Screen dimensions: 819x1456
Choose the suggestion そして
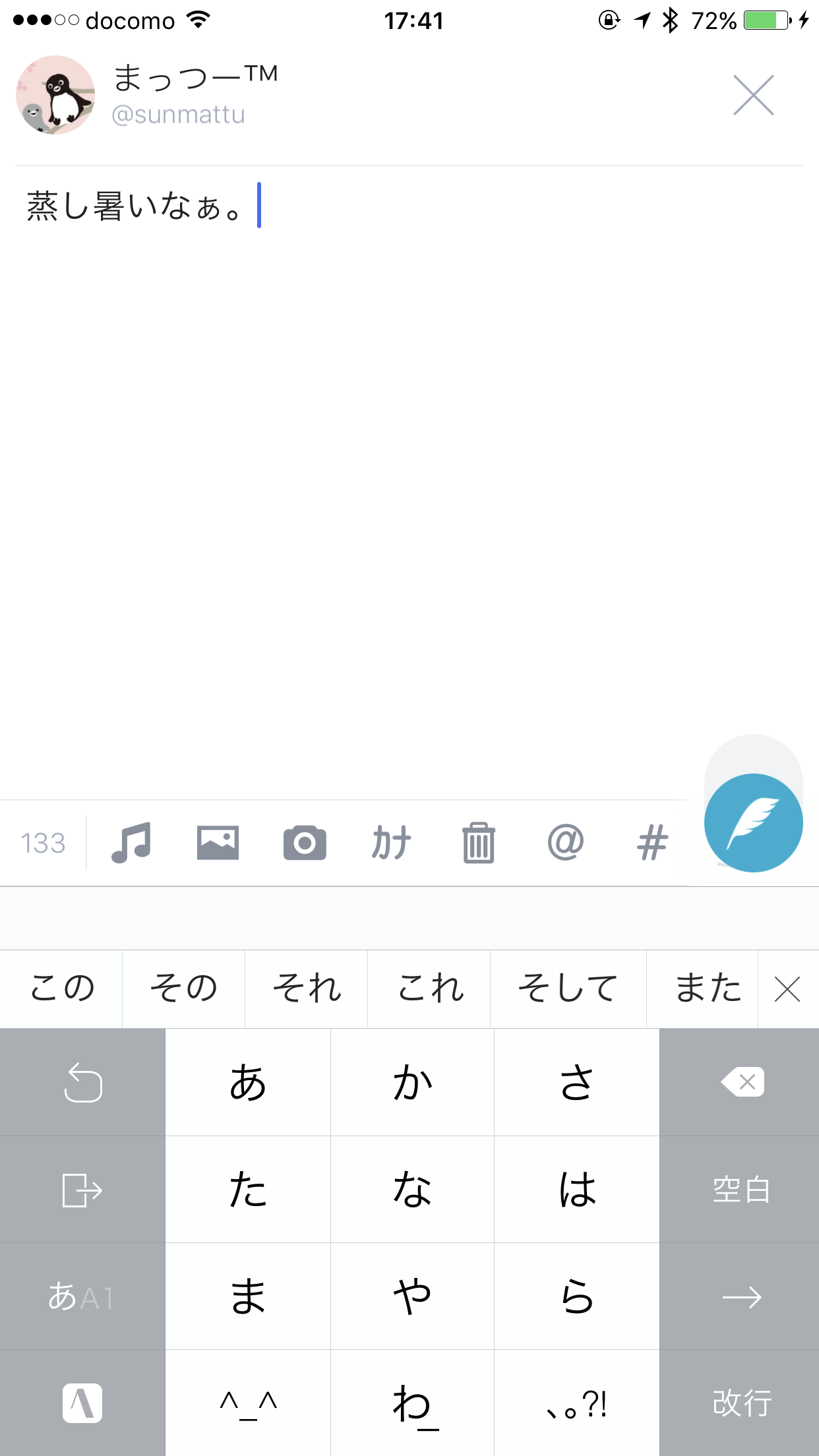pos(568,988)
